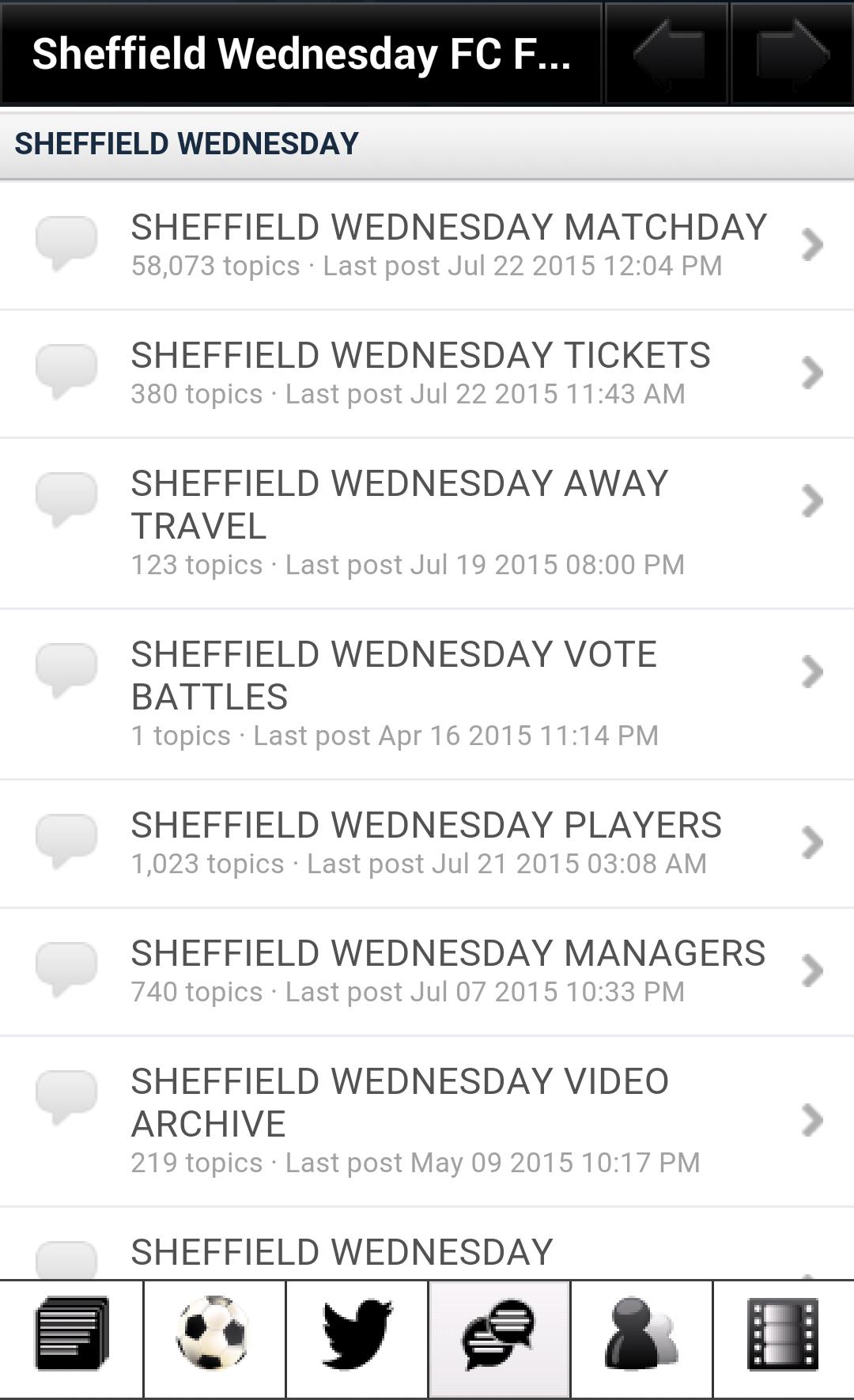
Task: Expand the MANAGERS forum chevron
Action: click(x=814, y=971)
